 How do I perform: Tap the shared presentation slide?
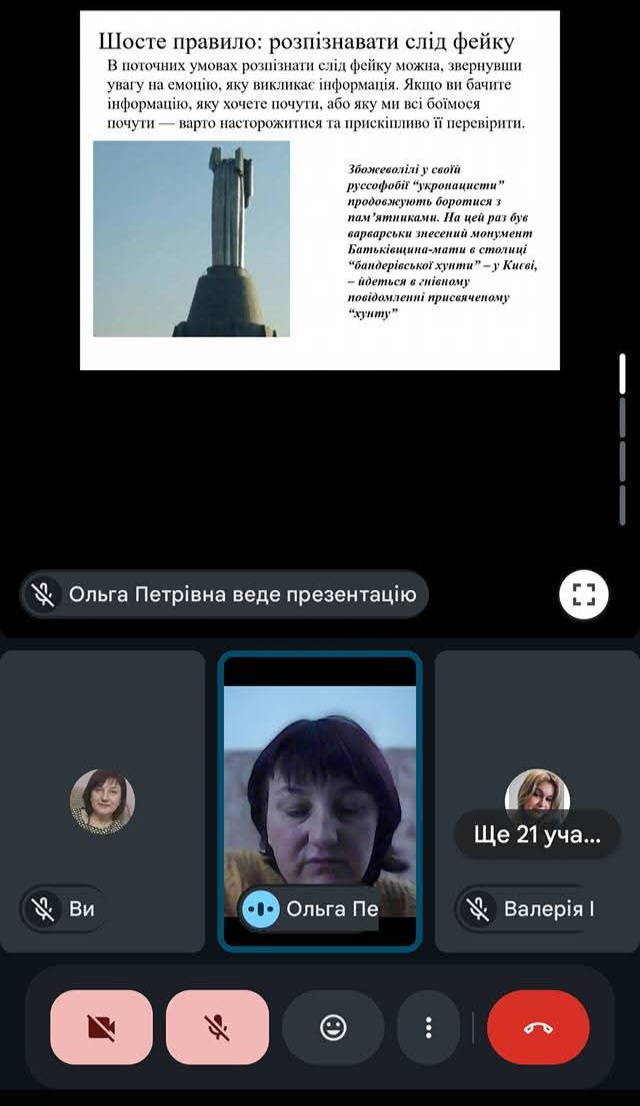[319, 190]
